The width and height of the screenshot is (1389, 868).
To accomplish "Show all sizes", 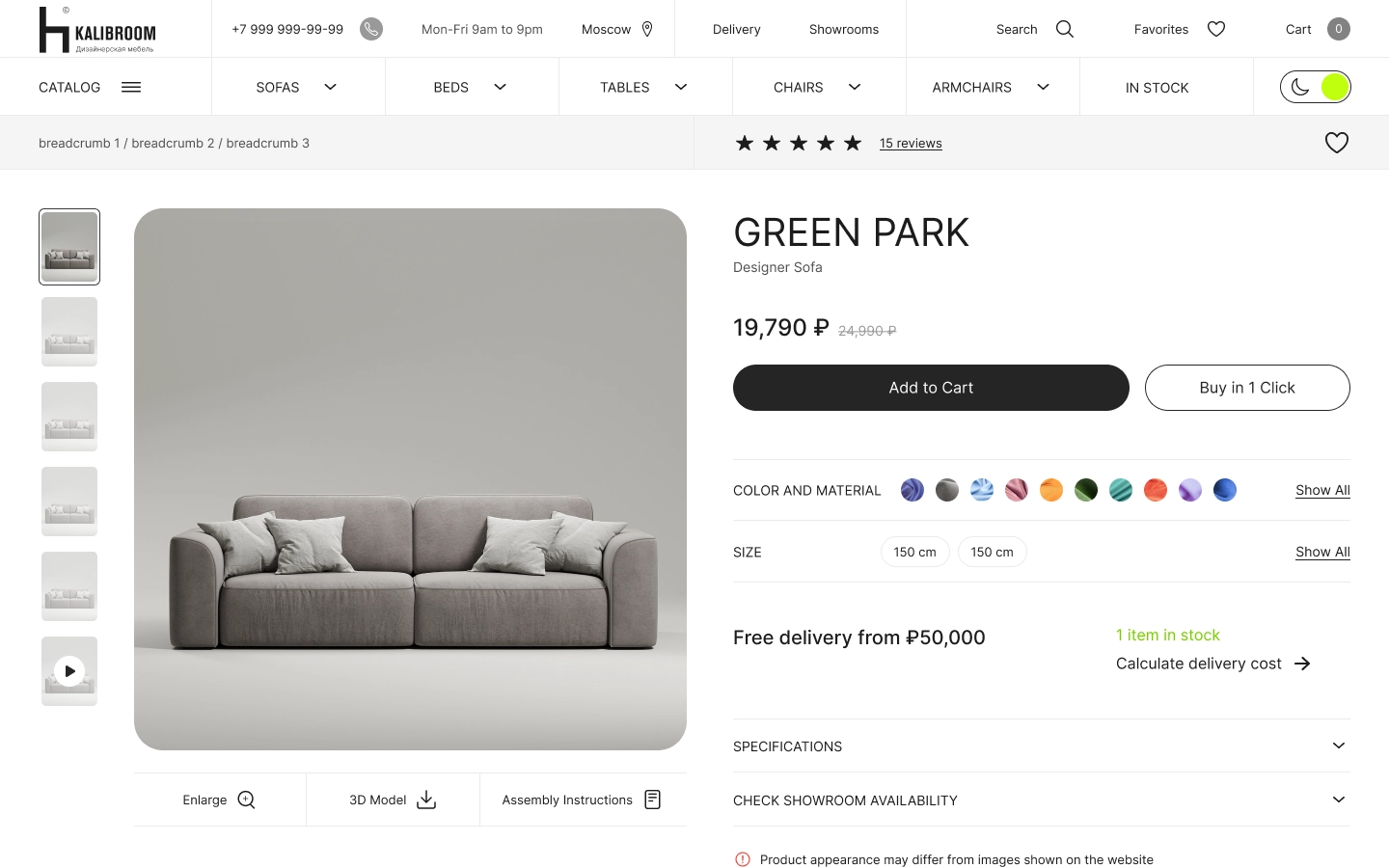I will click(x=1322, y=552).
